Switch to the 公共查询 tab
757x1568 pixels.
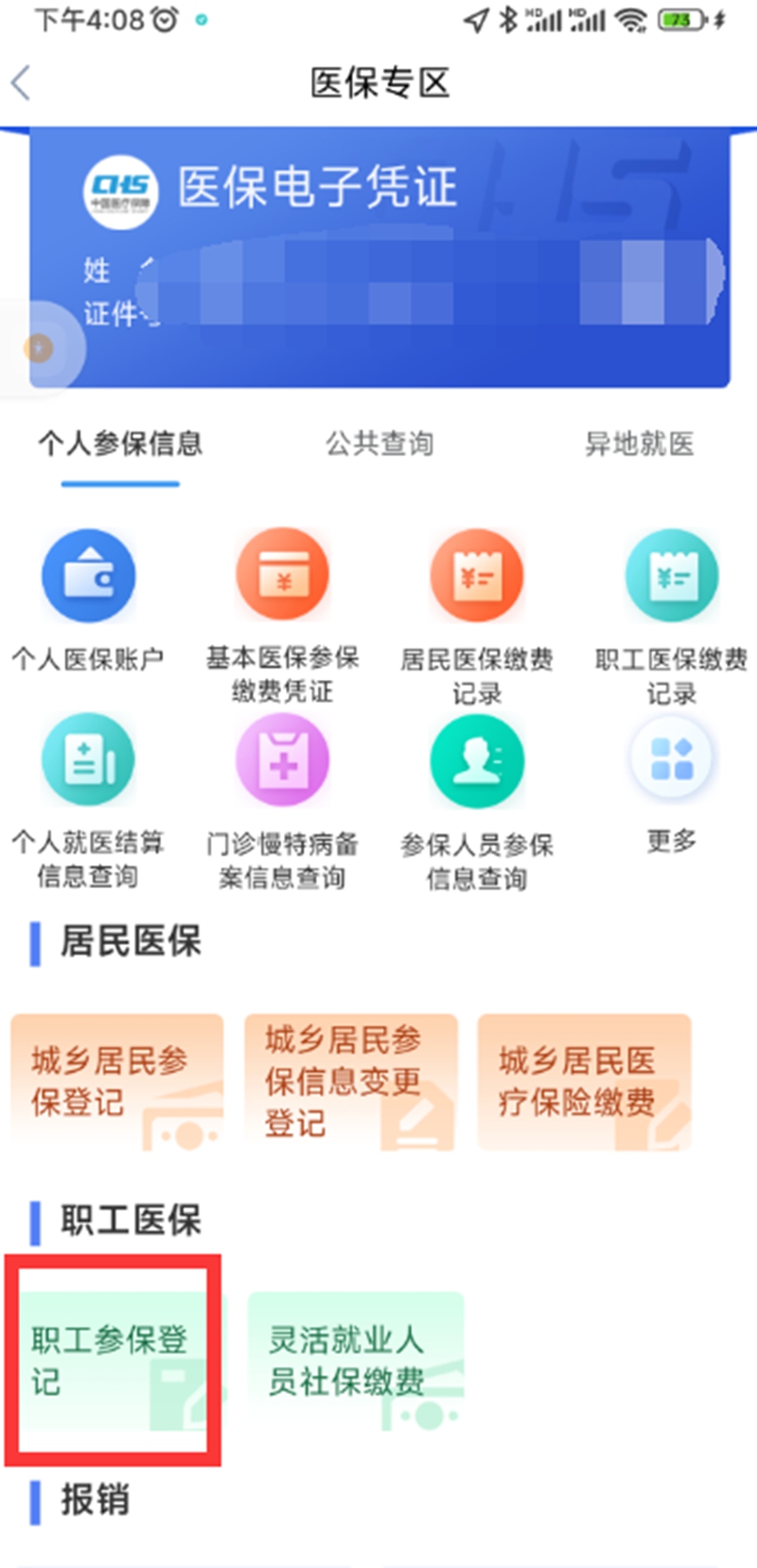pos(379,444)
